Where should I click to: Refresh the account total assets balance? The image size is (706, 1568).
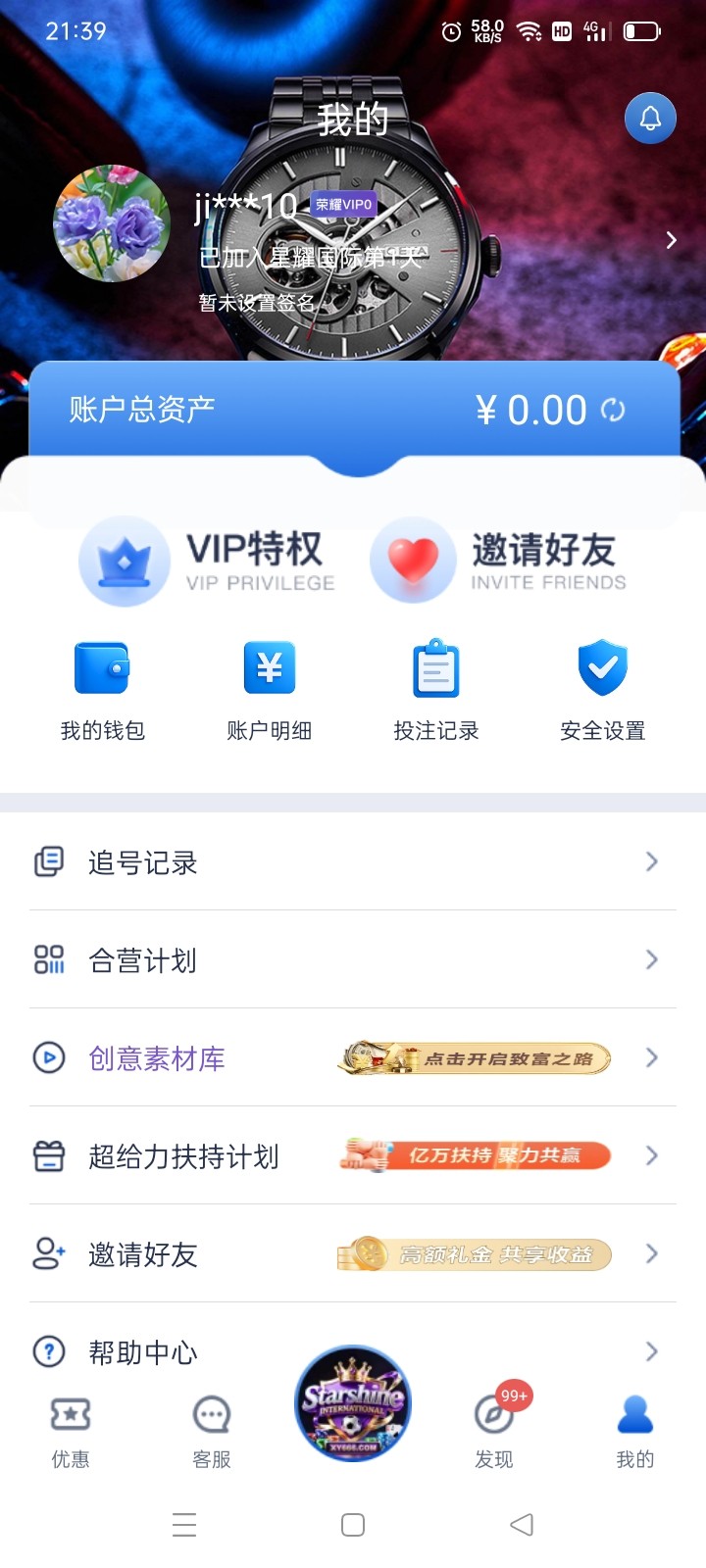[614, 410]
